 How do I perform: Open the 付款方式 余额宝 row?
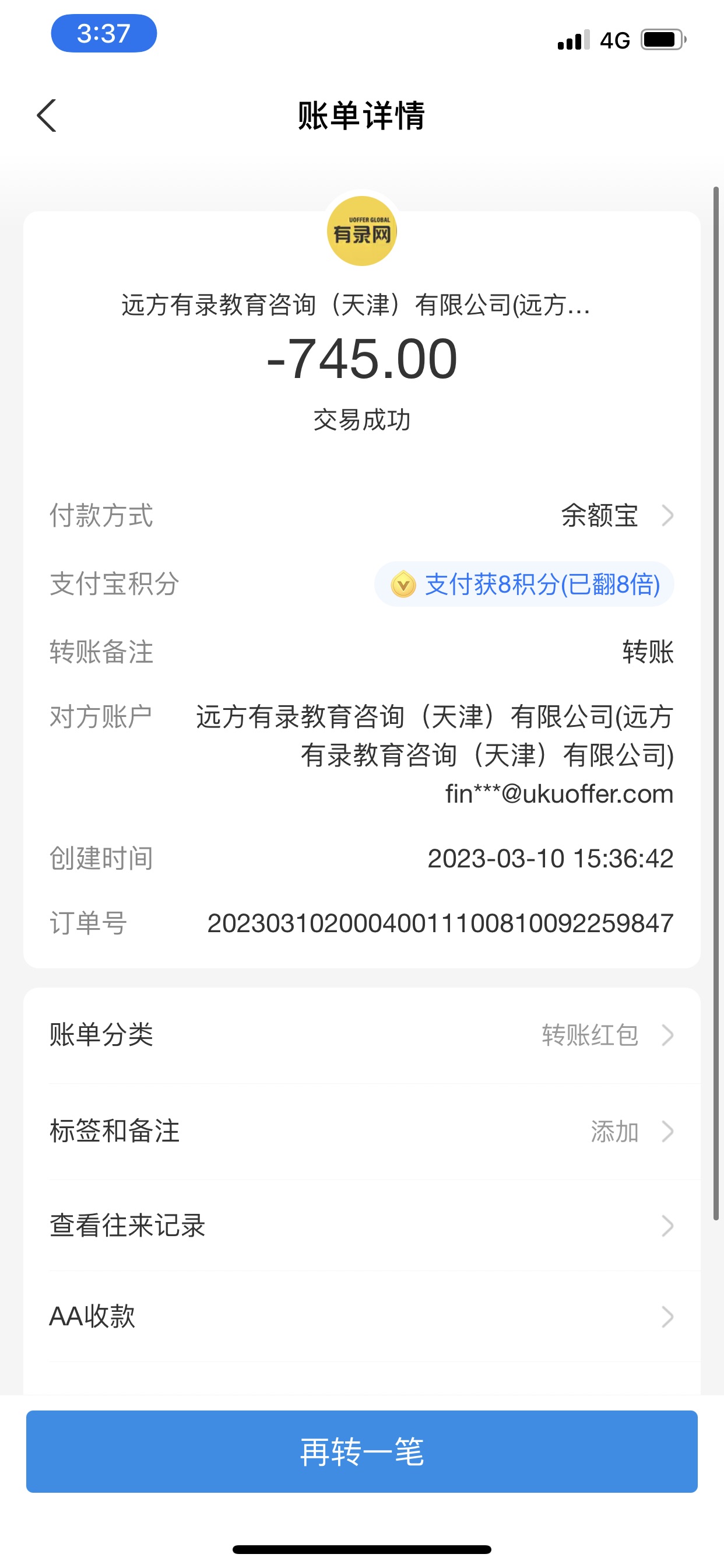tap(614, 516)
